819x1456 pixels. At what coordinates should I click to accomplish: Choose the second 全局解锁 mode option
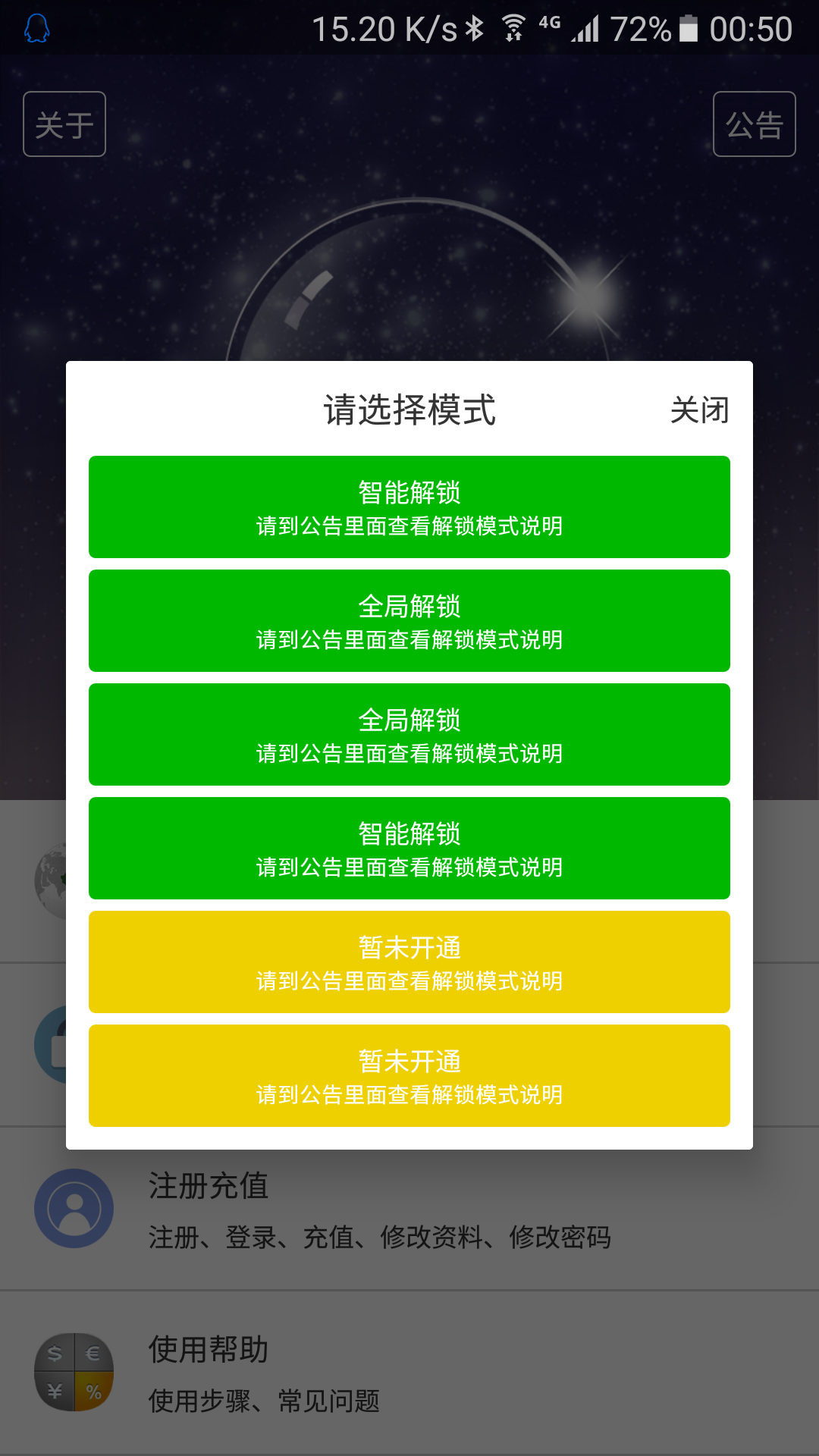[x=409, y=735]
